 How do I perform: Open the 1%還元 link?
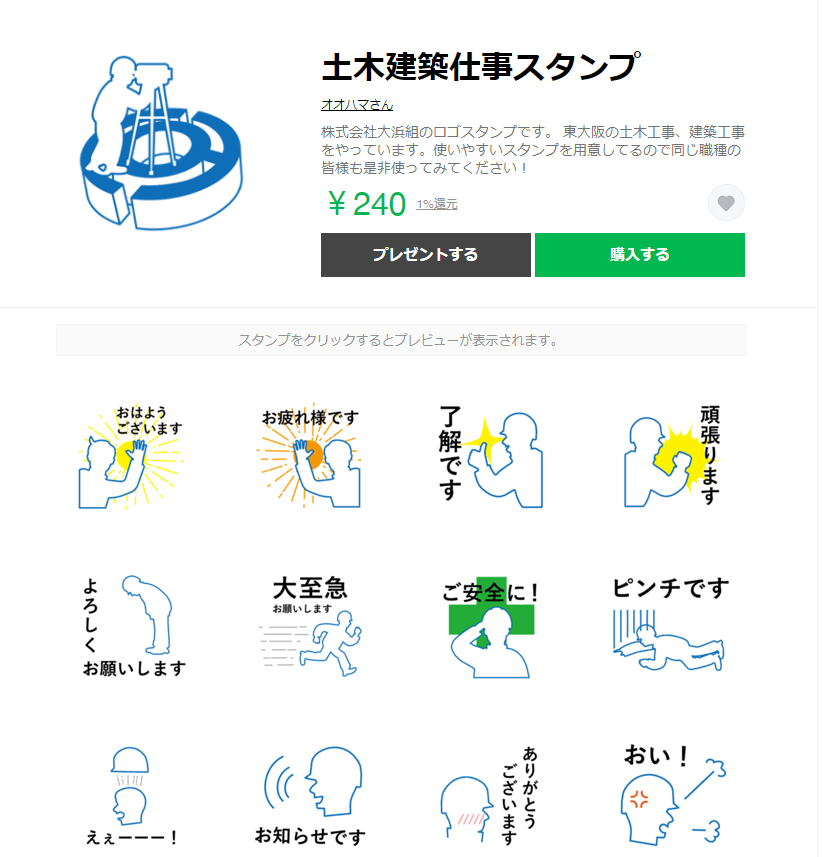point(437,204)
